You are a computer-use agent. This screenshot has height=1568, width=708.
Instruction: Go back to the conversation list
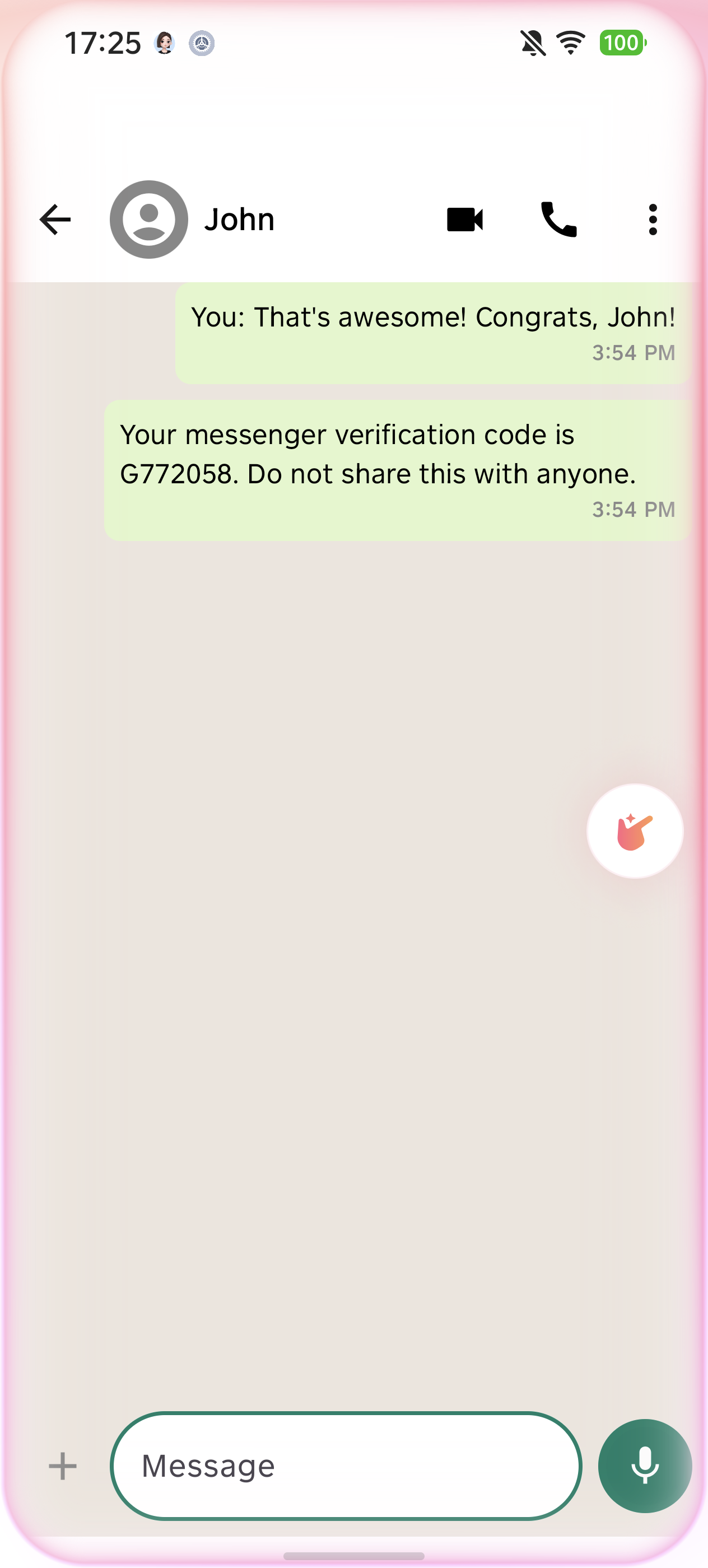coord(55,220)
